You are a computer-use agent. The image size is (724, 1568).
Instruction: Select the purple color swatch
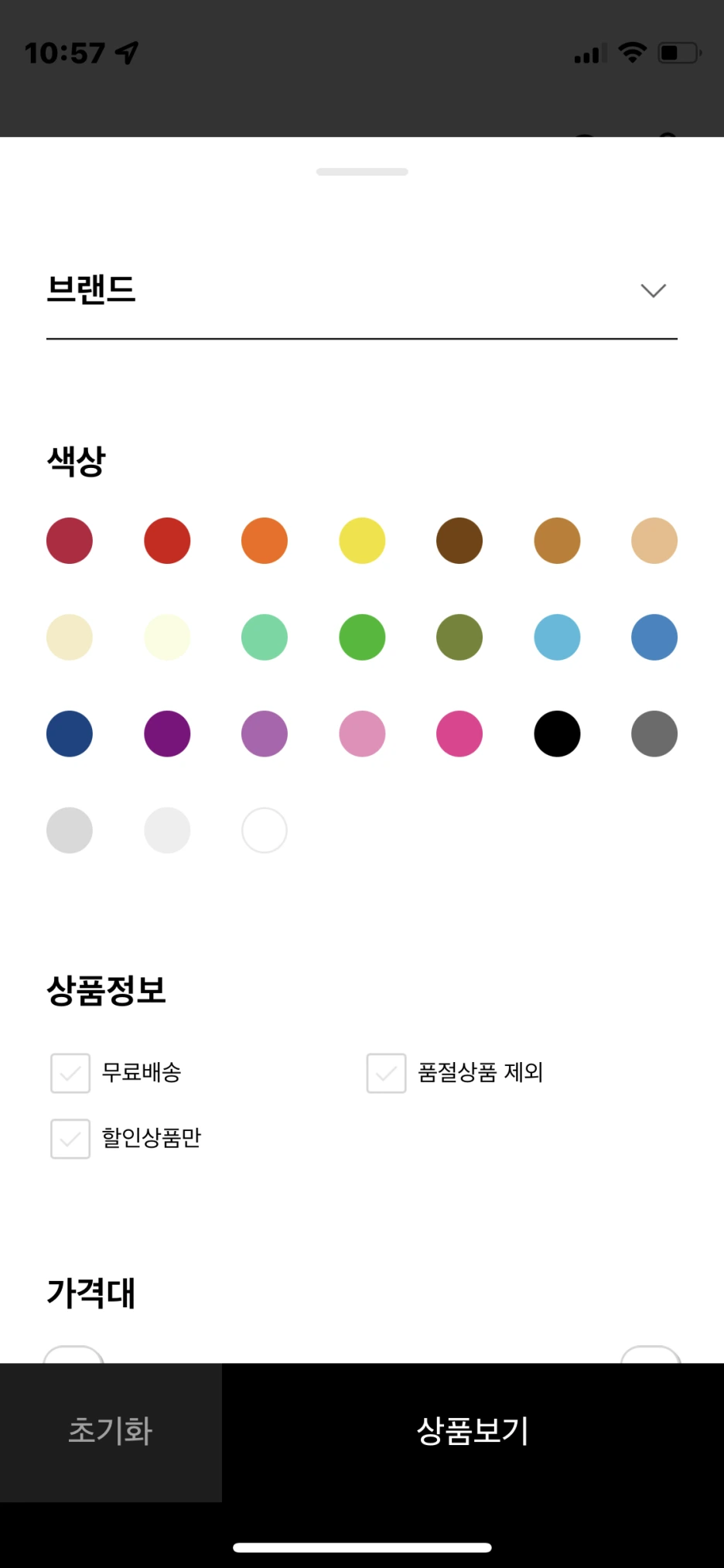click(x=167, y=733)
